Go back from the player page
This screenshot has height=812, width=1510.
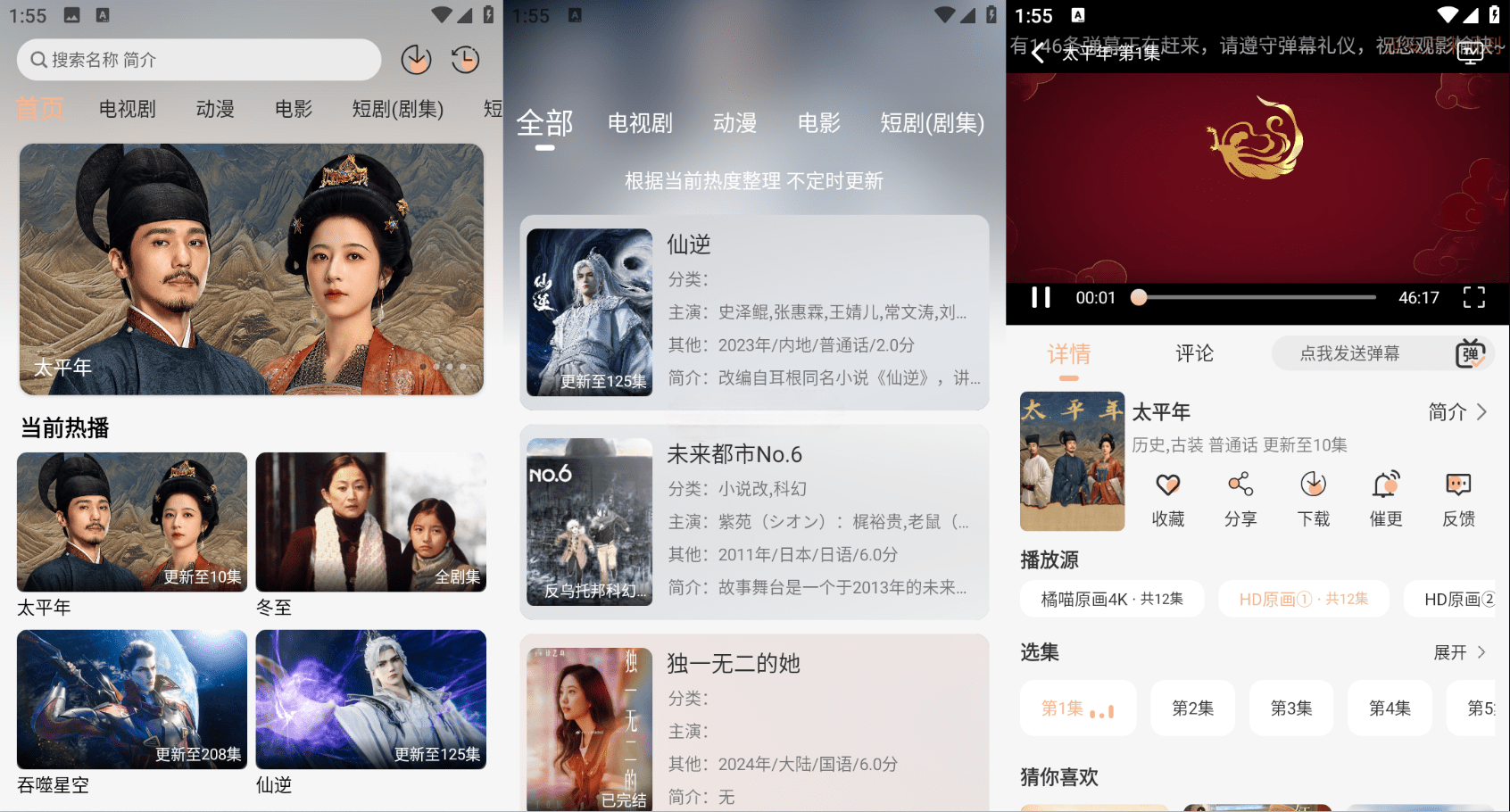(1038, 53)
